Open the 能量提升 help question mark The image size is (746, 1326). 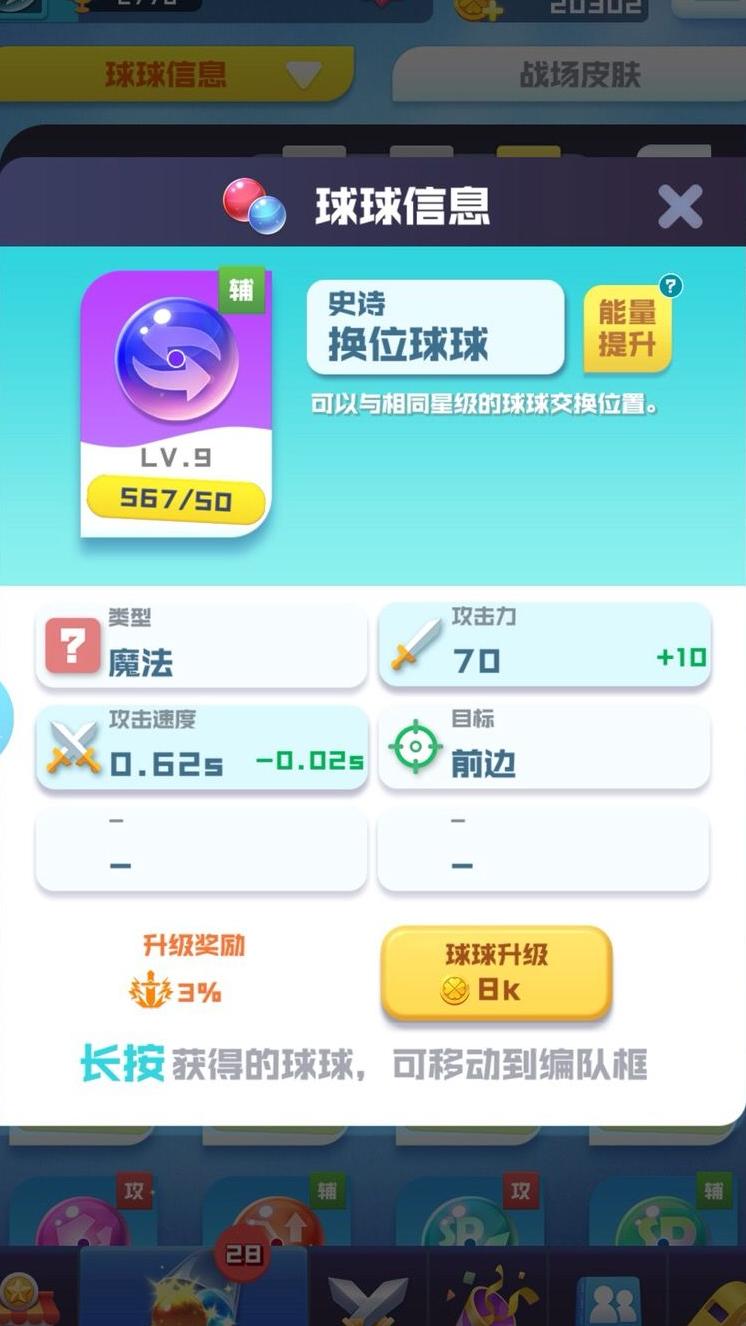coord(671,286)
